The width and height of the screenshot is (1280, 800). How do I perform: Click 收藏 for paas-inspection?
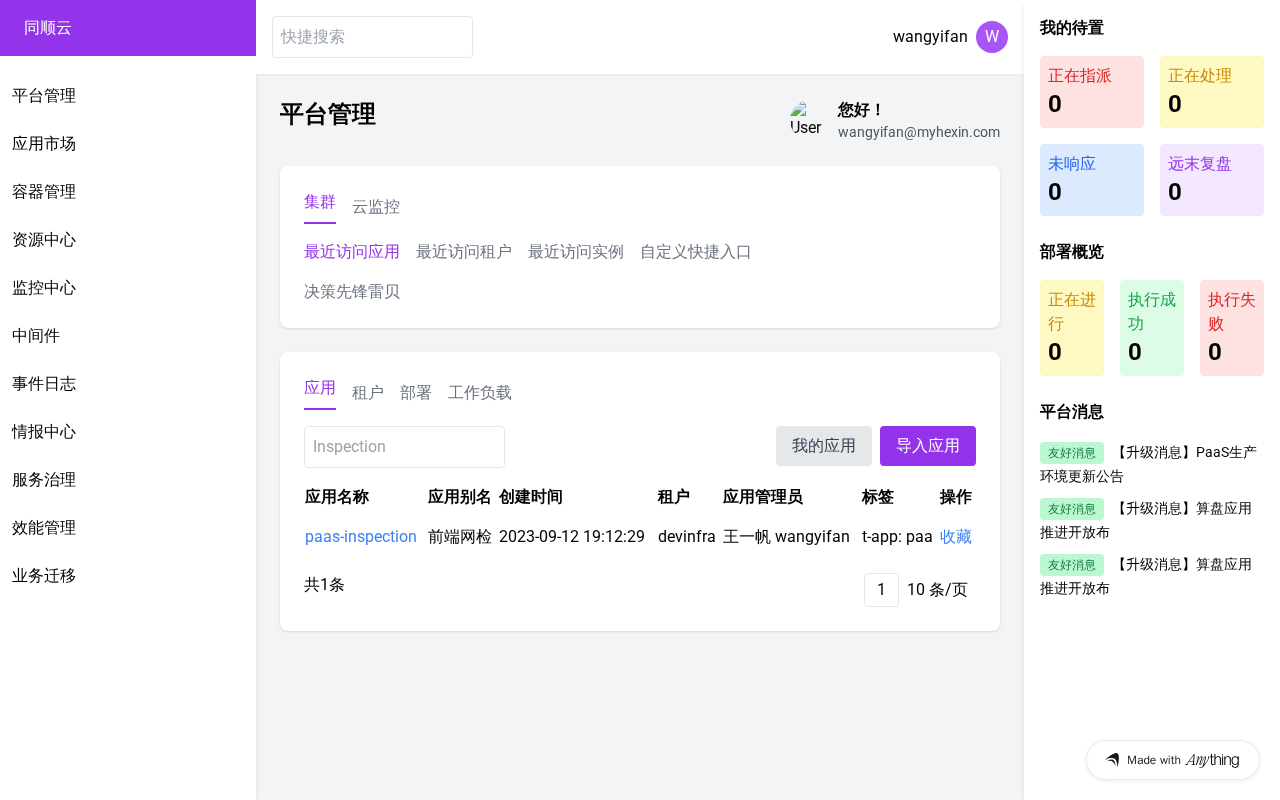click(956, 537)
